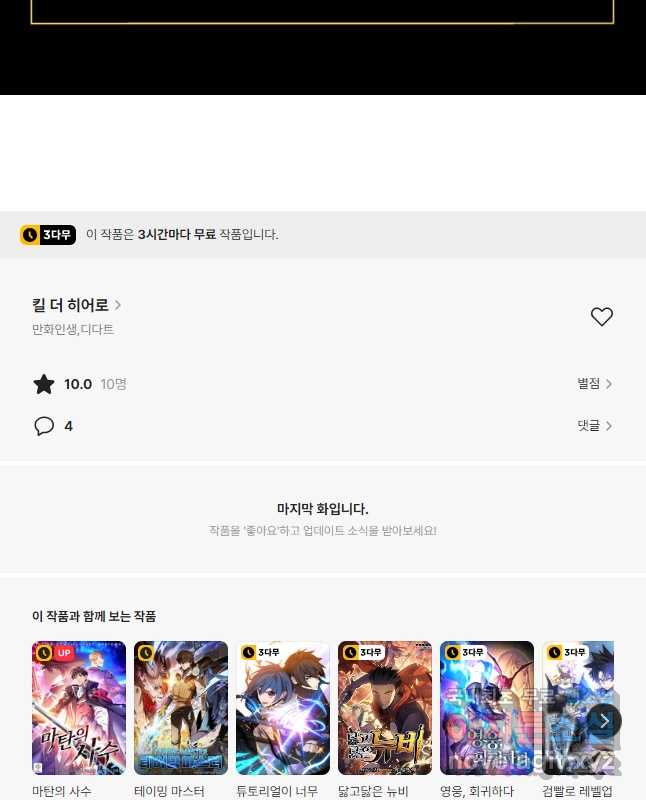Open the 영웅, 회귀하다 recommended title

point(487,708)
